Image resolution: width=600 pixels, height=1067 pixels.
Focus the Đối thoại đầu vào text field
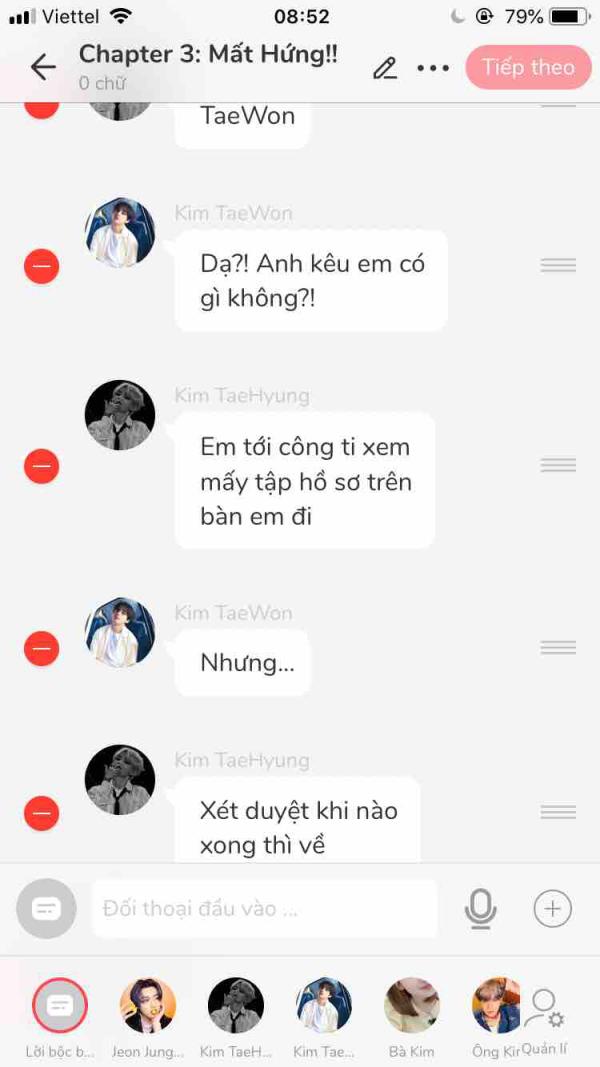click(265, 908)
